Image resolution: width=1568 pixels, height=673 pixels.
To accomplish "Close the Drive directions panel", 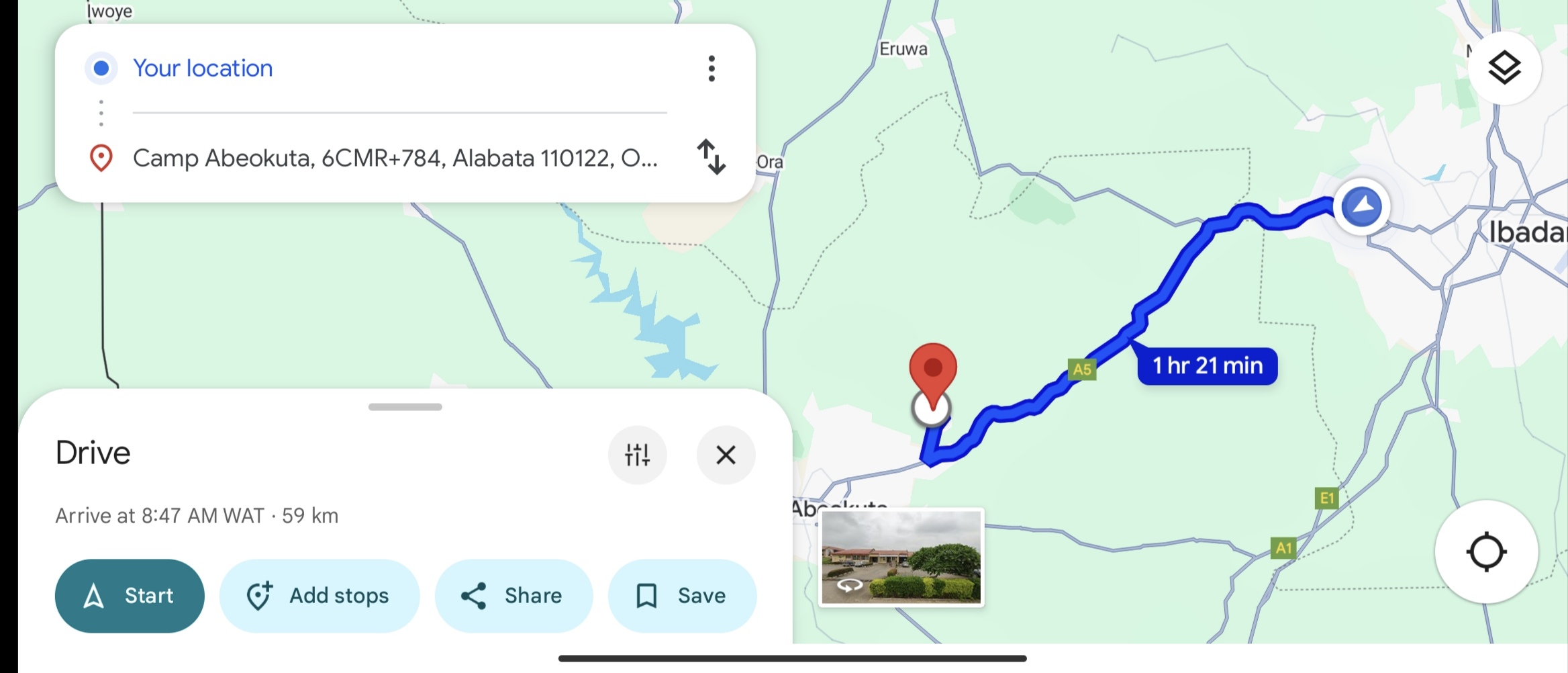I will pyautogui.click(x=726, y=455).
